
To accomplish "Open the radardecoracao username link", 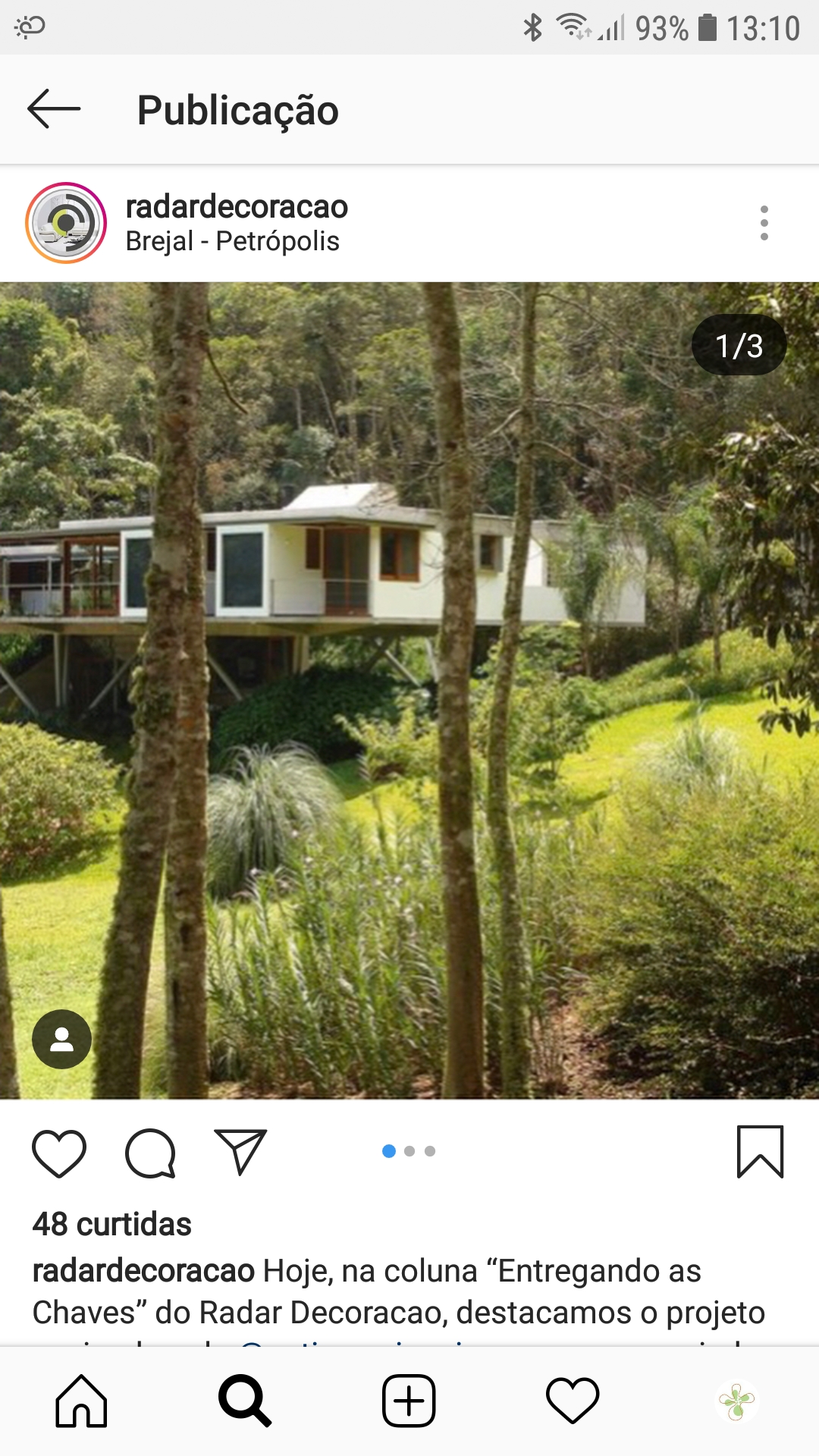I will [237, 207].
